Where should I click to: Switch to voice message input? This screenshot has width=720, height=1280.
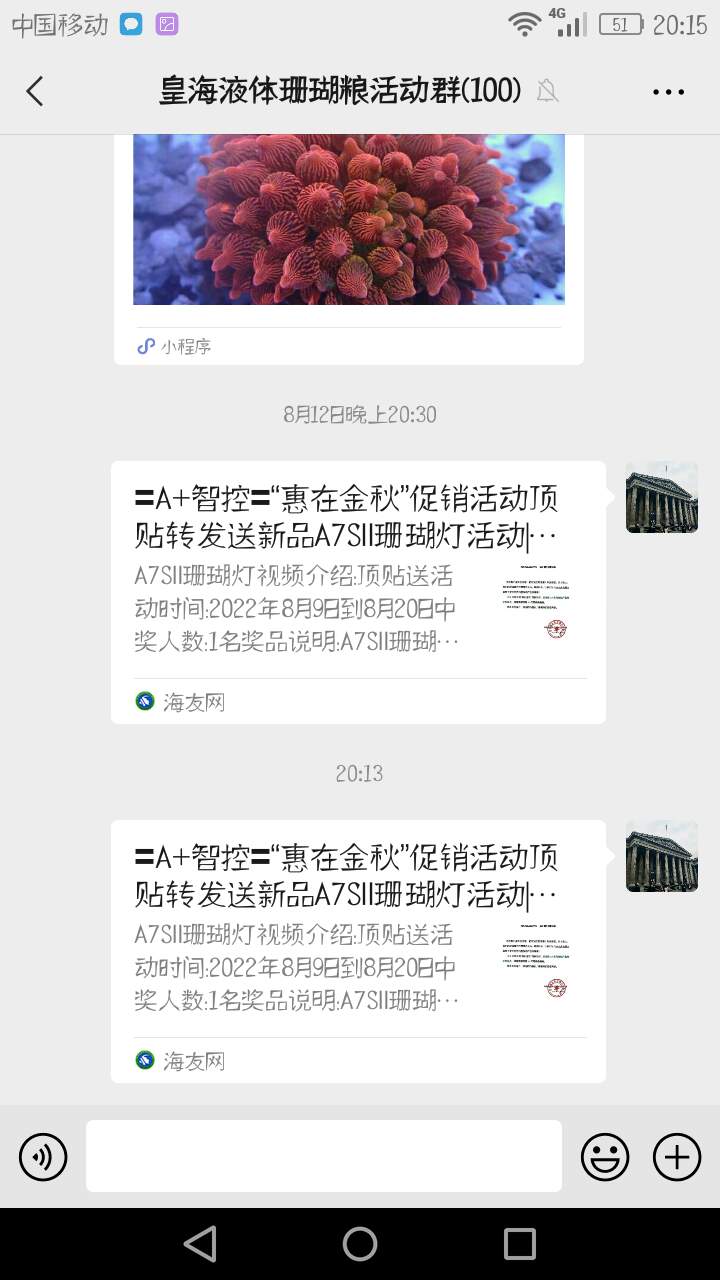tap(43, 1157)
